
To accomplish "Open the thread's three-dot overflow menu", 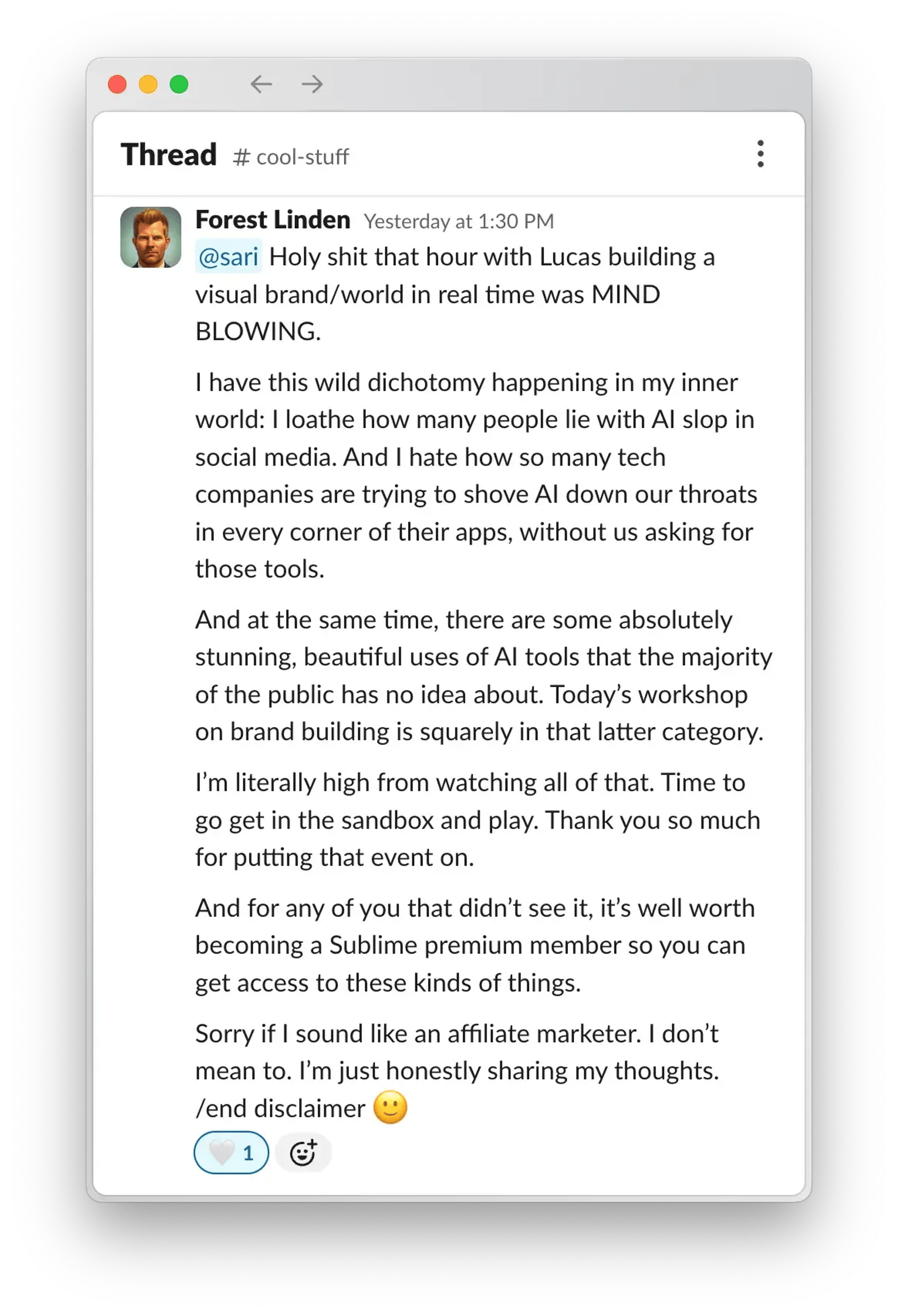I will pyautogui.click(x=760, y=154).
